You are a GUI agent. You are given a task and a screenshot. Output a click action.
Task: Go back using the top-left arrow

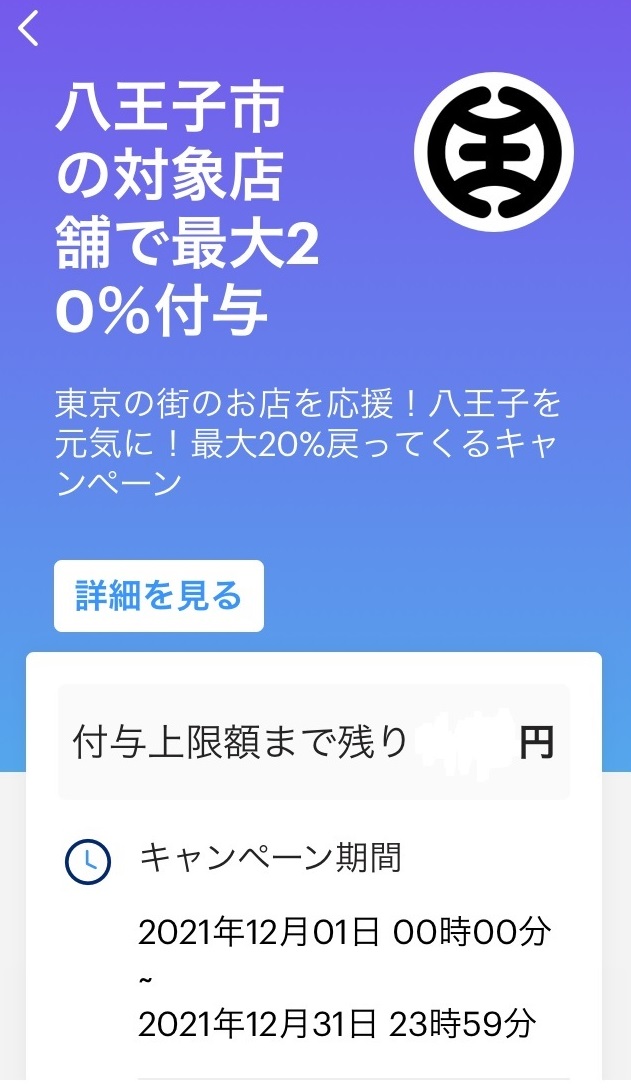pos(28,30)
